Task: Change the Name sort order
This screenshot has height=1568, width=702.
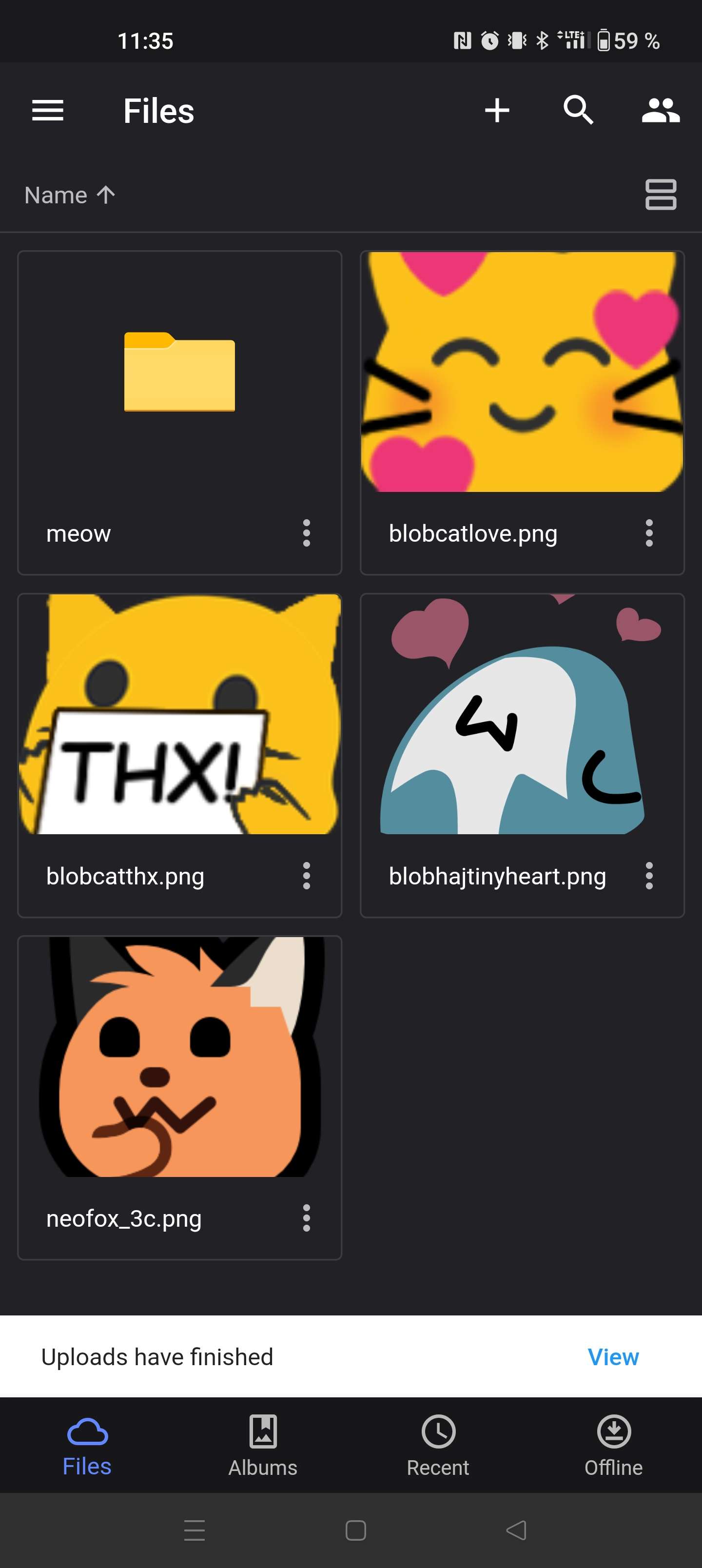Action: 69,195
